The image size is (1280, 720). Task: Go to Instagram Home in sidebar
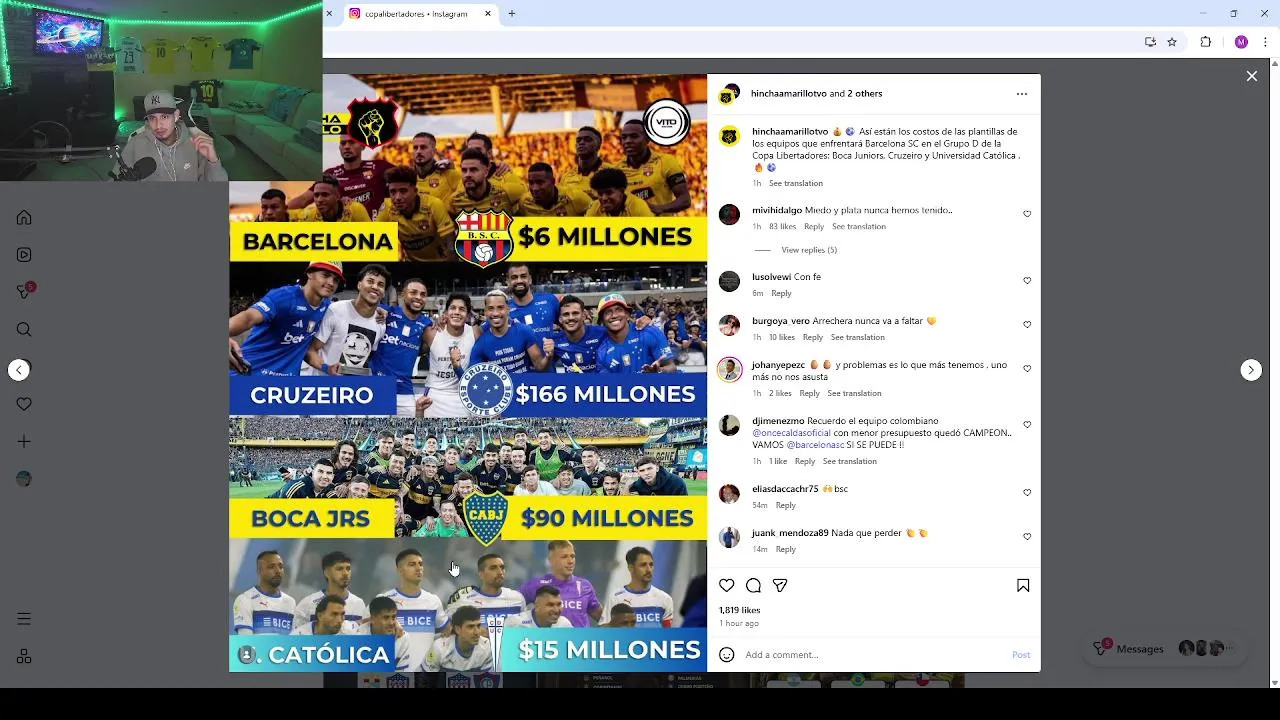point(24,218)
